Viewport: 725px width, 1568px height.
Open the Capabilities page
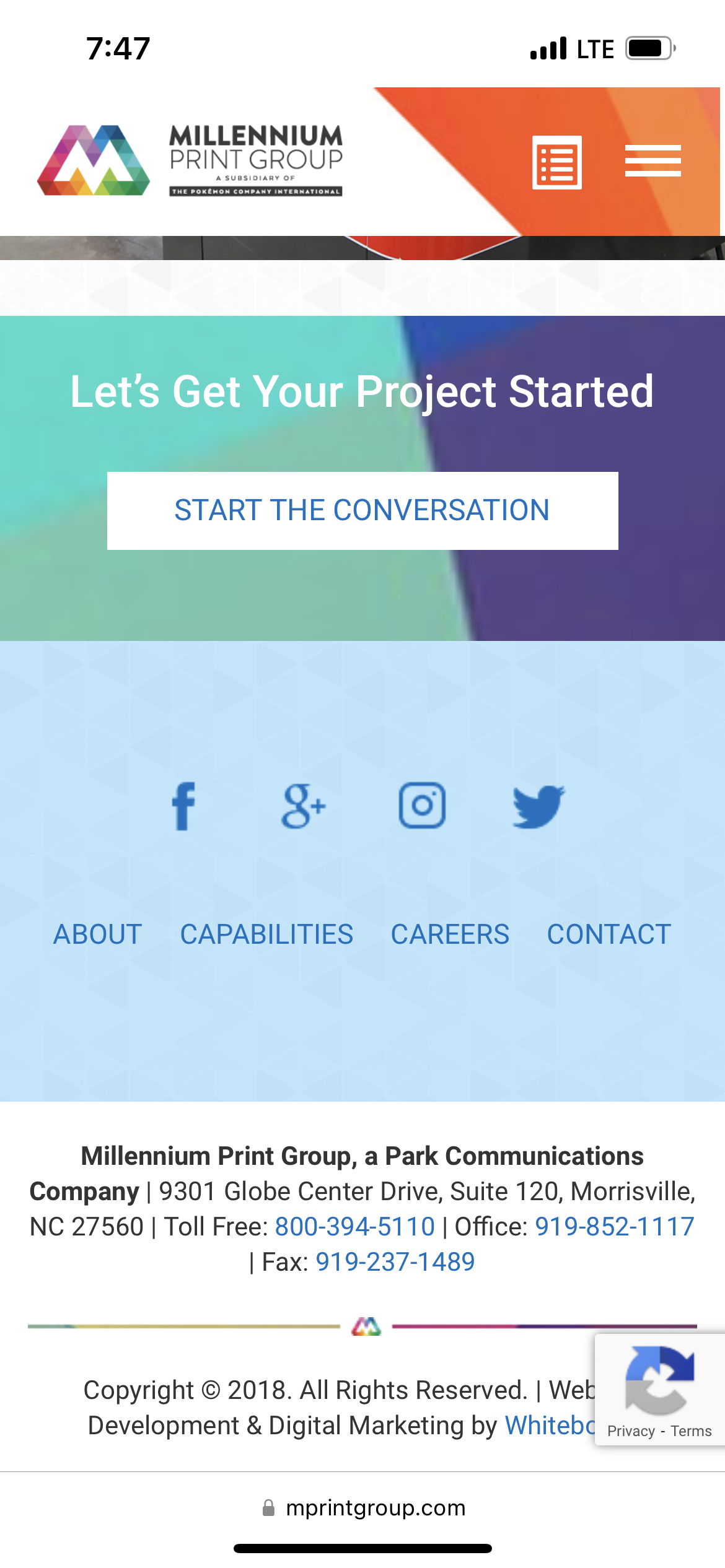point(266,934)
